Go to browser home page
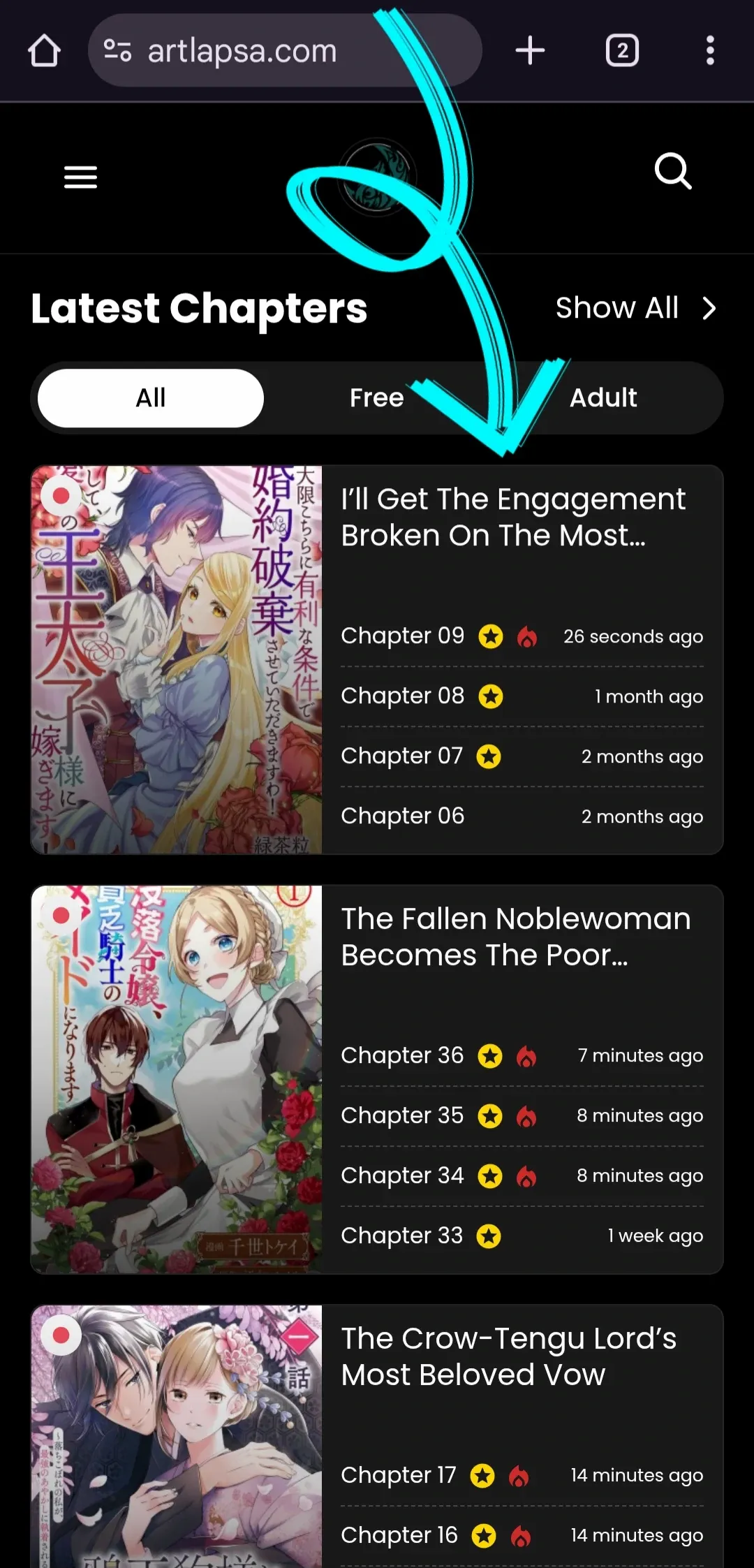Screen dimensions: 754x1568 [x=44, y=51]
